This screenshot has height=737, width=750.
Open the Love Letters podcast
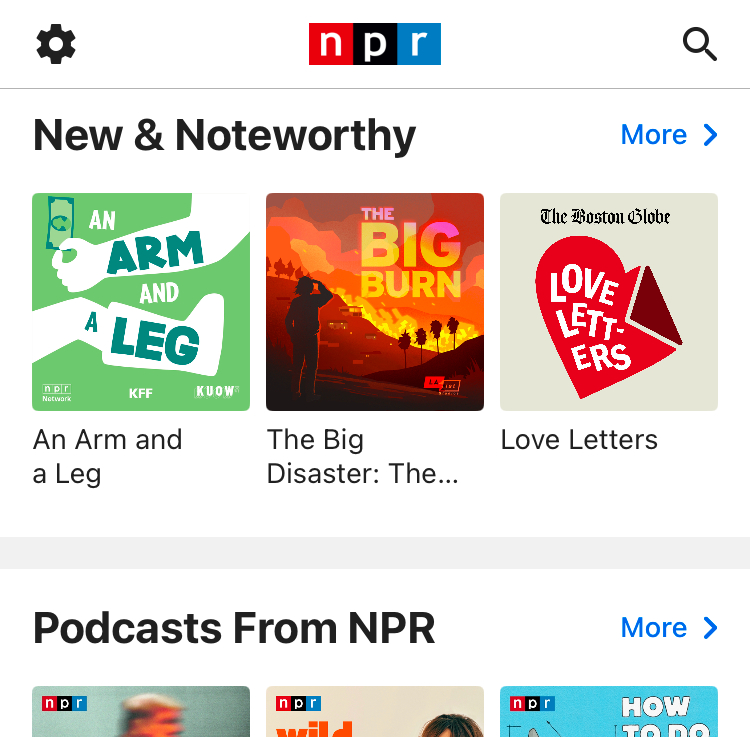[x=609, y=302]
